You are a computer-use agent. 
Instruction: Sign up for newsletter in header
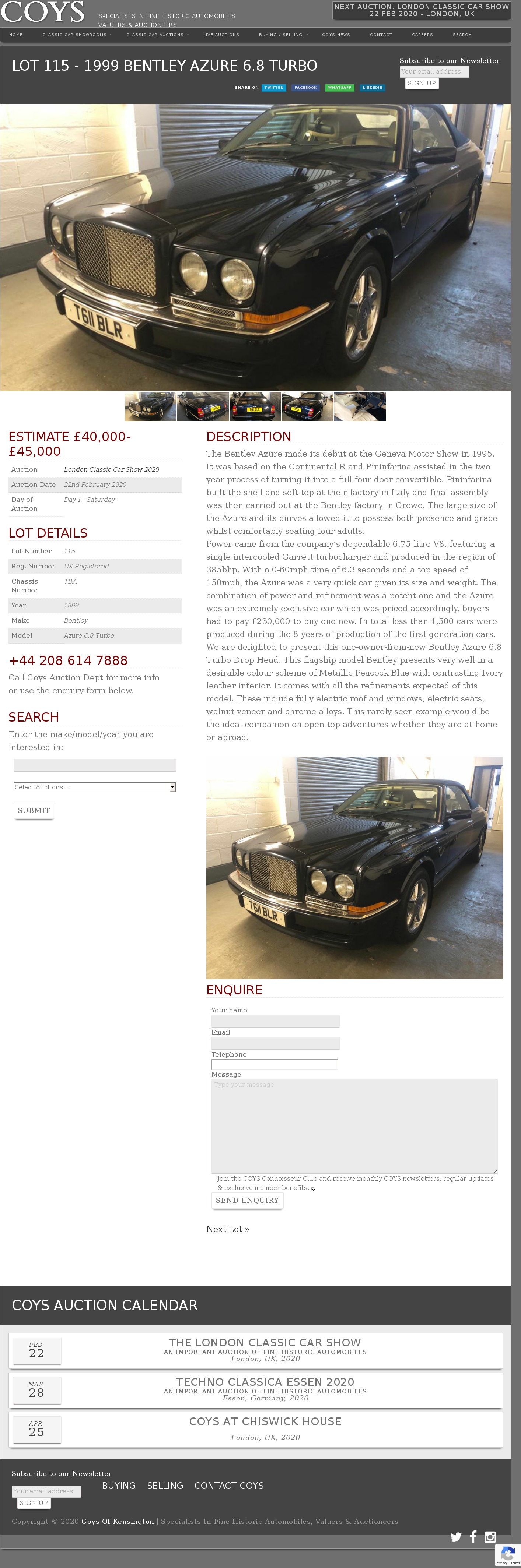pyautogui.click(x=422, y=84)
